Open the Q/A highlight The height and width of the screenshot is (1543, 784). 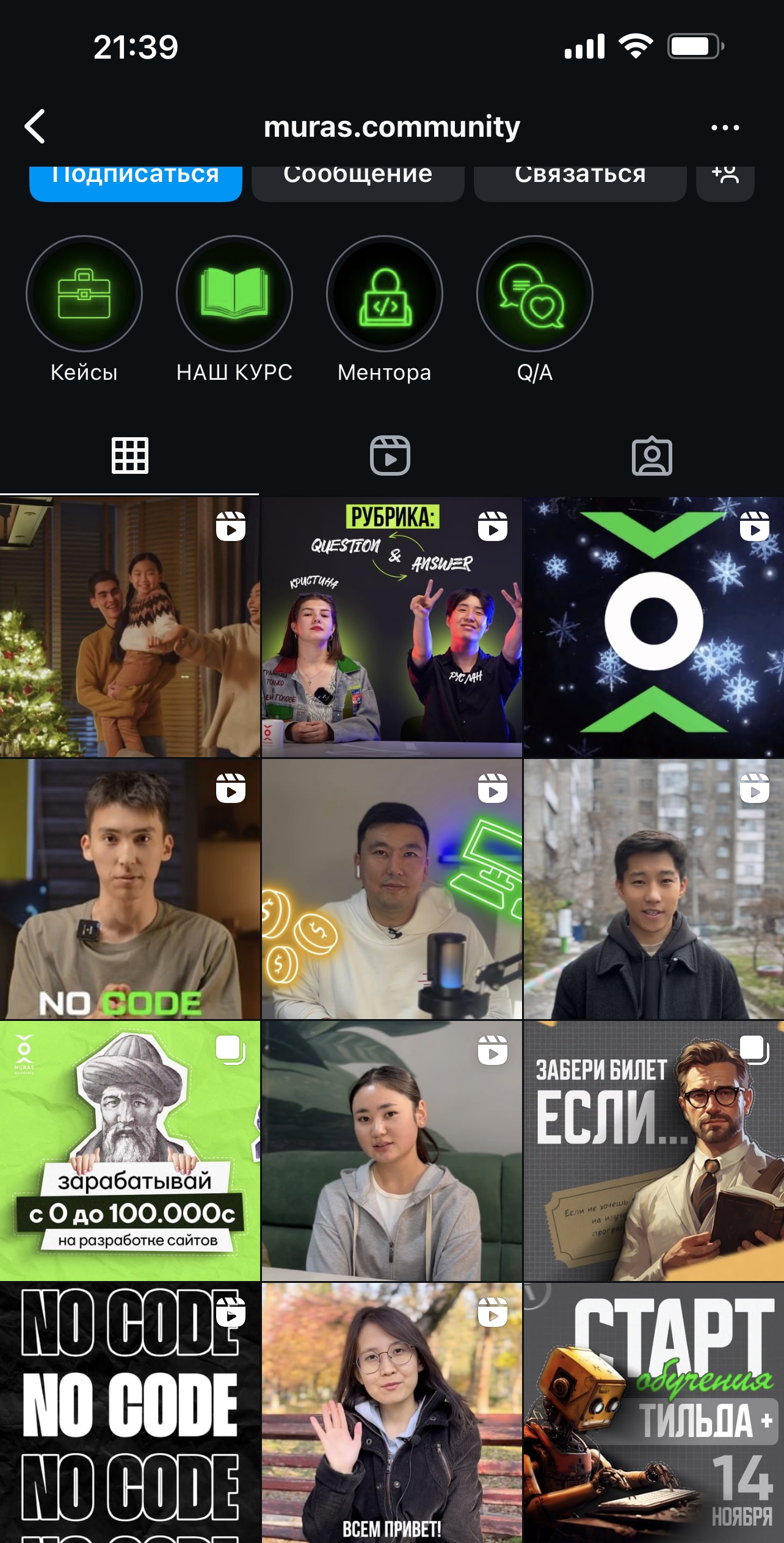(535, 294)
